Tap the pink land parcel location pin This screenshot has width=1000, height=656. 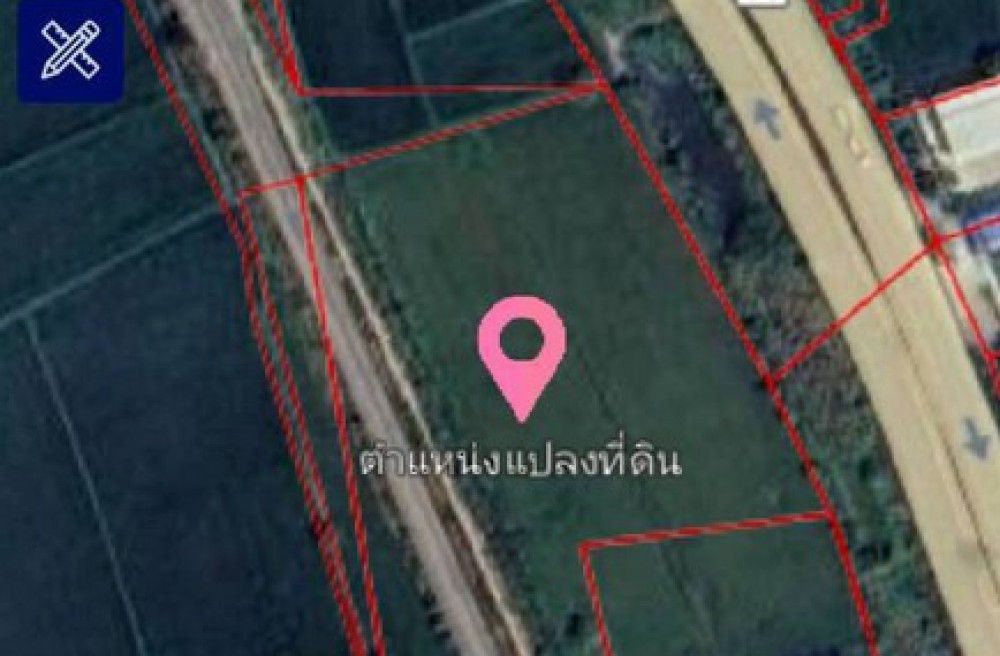click(x=521, y=350)
